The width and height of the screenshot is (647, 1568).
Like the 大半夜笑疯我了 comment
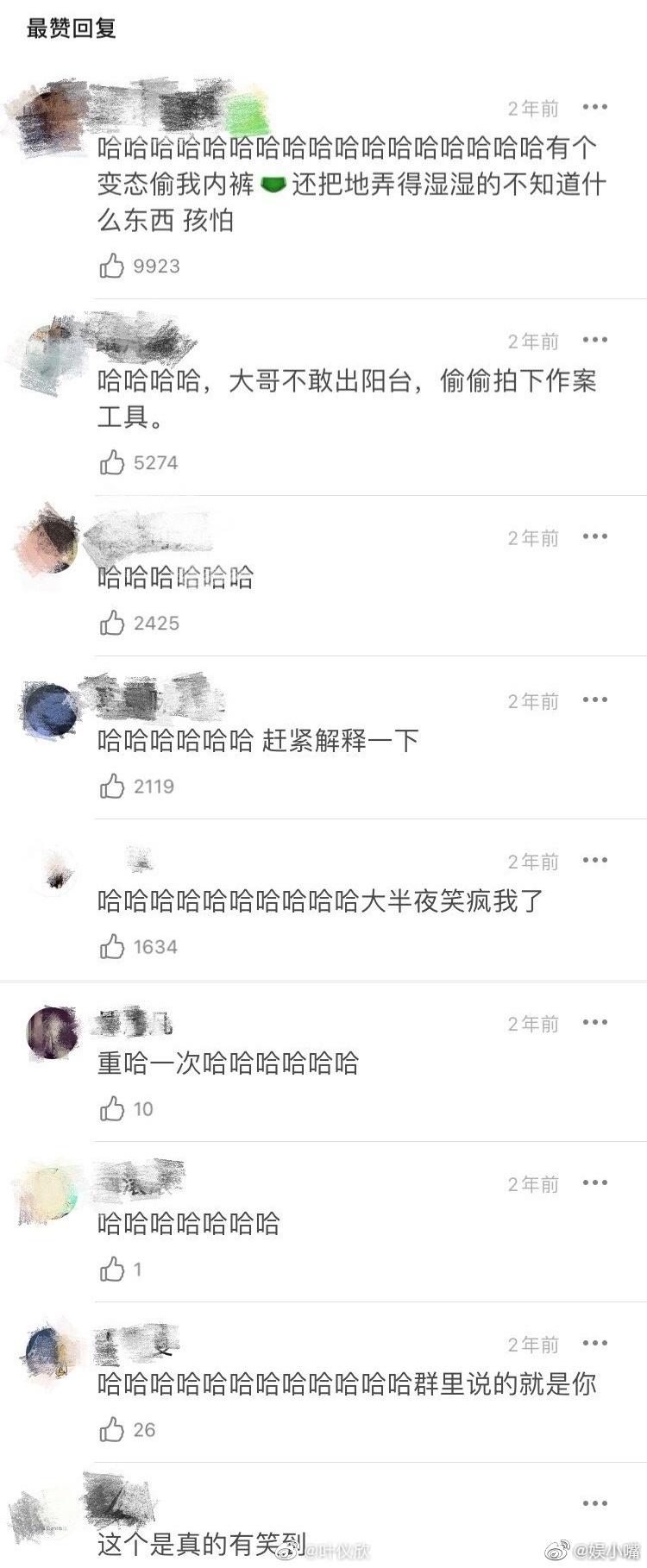(x=112, y=947)
